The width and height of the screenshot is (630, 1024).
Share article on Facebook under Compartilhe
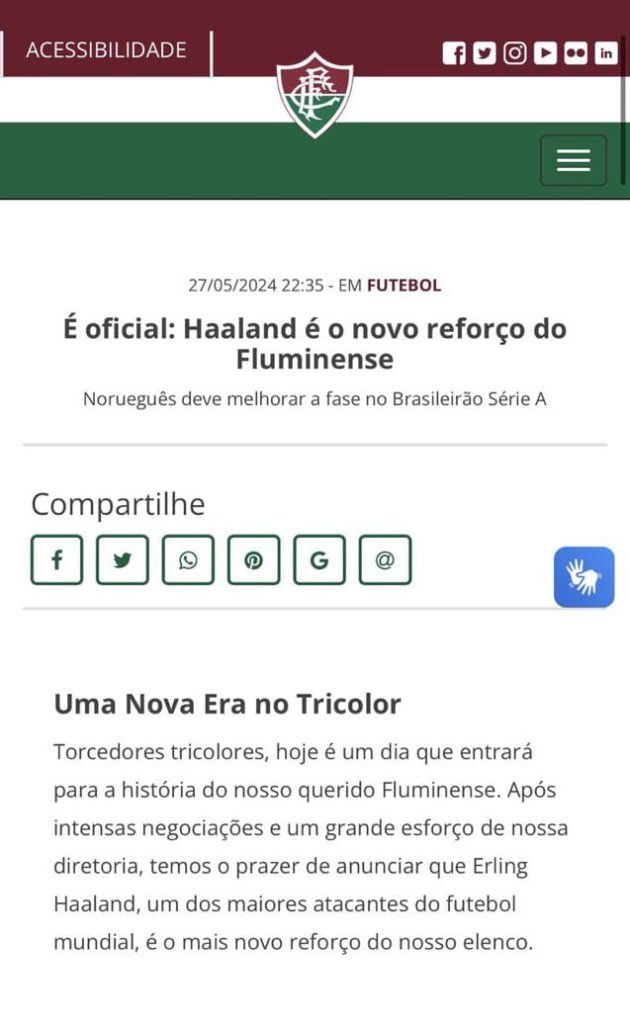(57, 560)
